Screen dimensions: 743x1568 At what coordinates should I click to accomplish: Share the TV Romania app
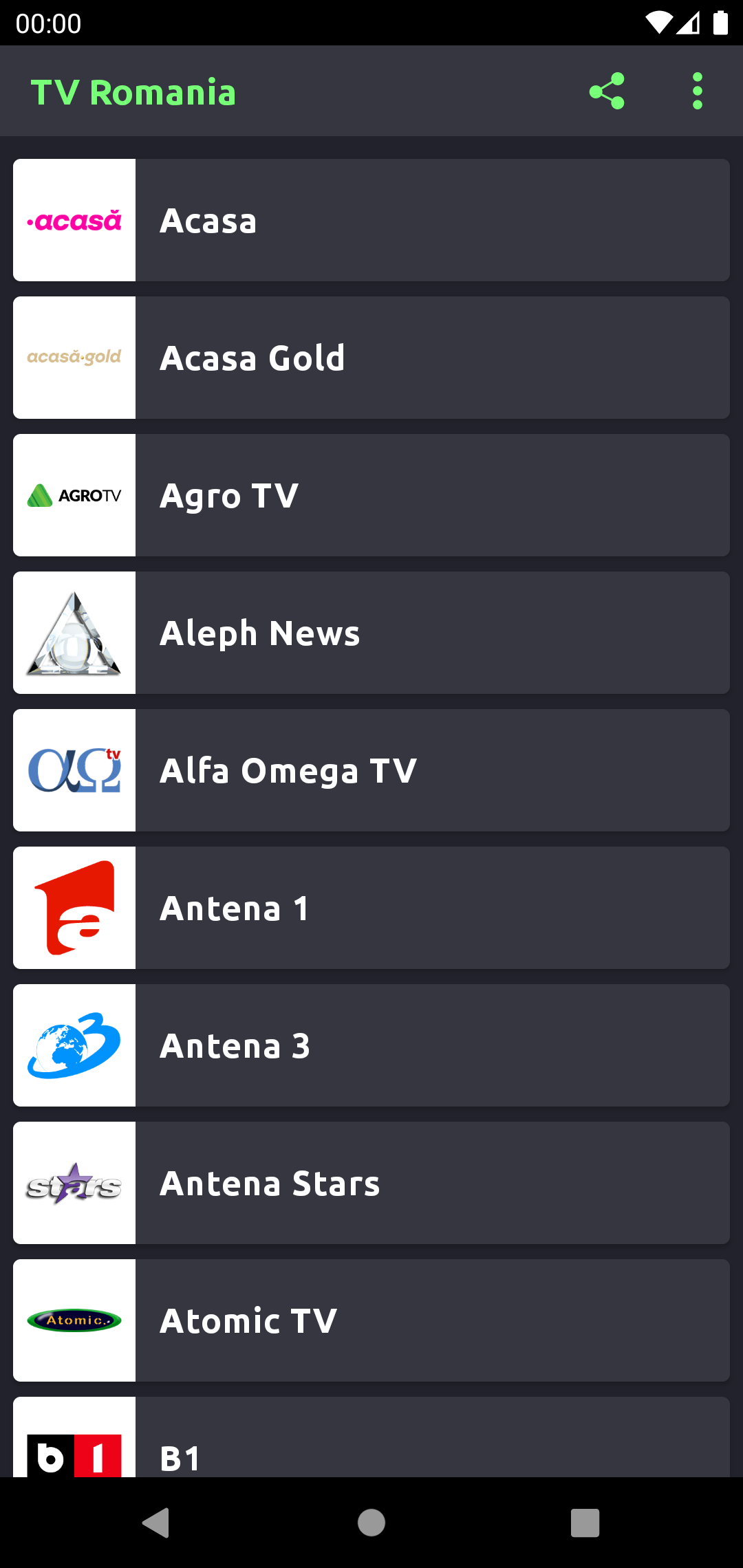pos(607,91)
